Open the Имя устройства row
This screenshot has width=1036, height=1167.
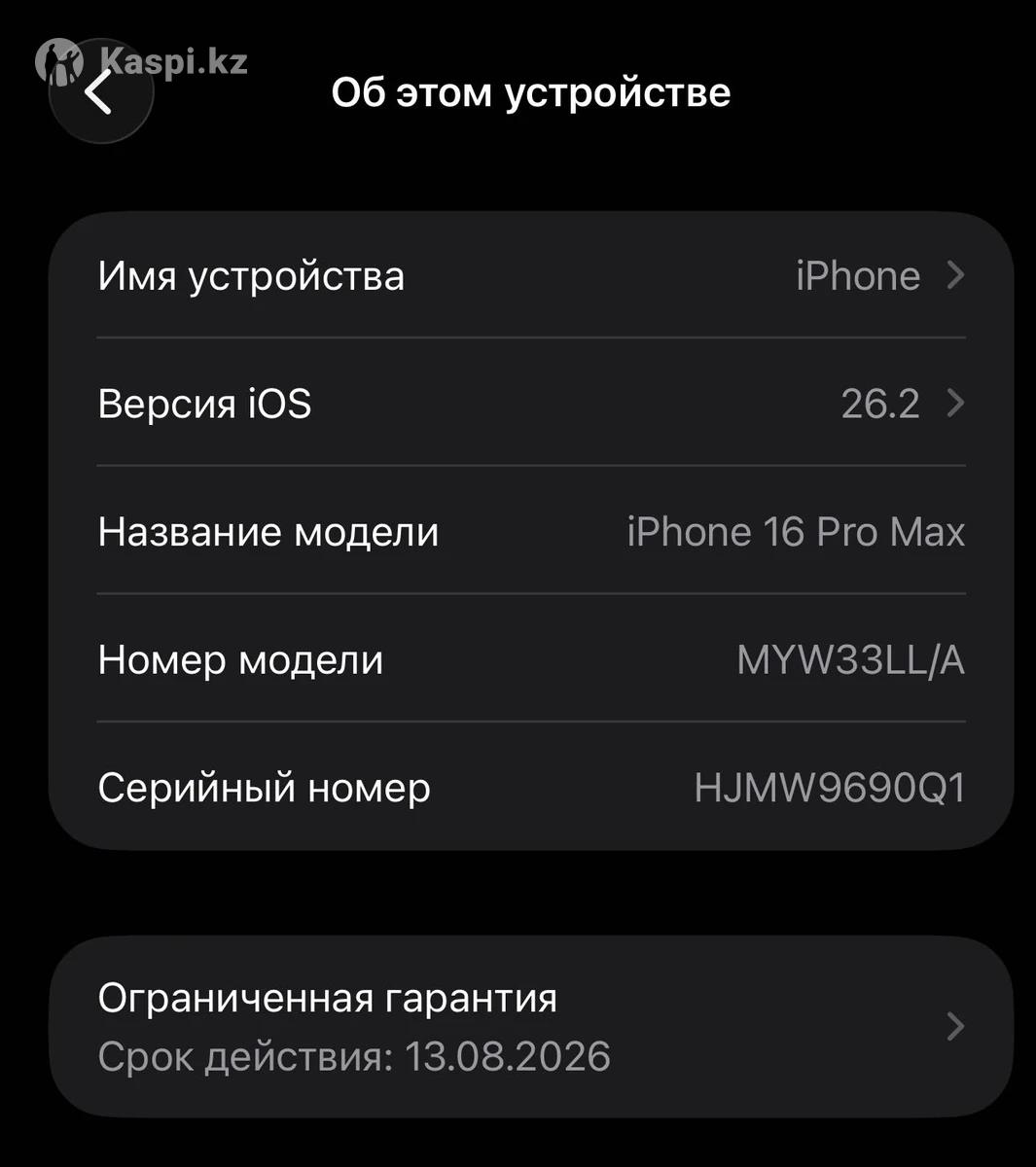(530, 276)
